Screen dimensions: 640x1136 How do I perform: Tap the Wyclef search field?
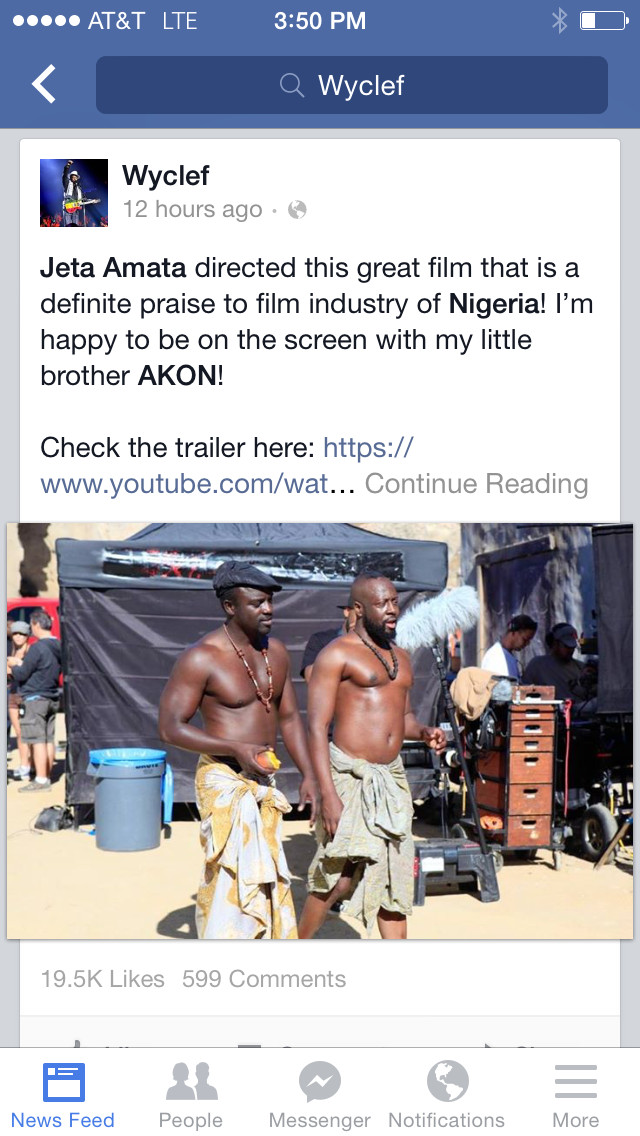[x=352, y=85]
